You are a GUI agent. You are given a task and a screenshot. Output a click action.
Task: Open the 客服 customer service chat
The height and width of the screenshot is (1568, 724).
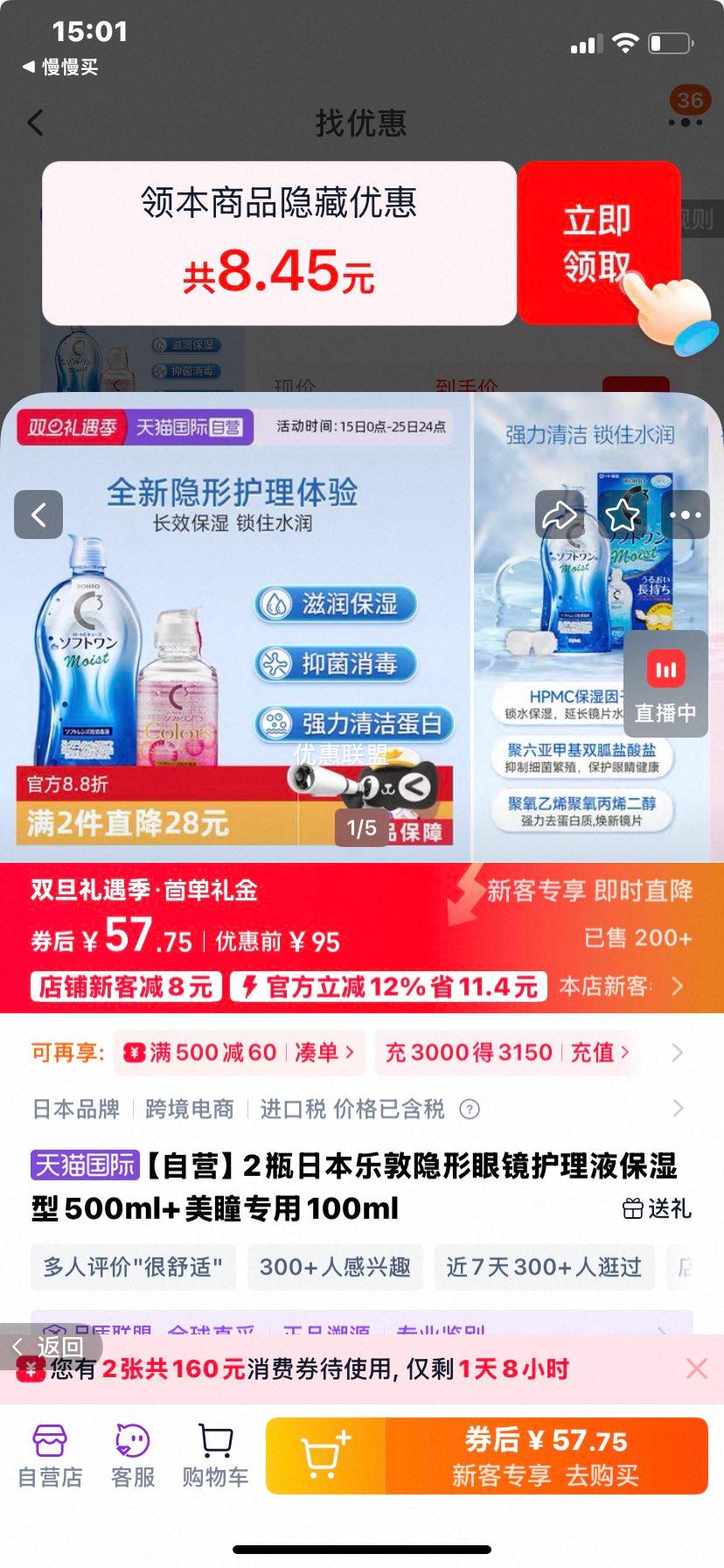[x=131, y=1452]
